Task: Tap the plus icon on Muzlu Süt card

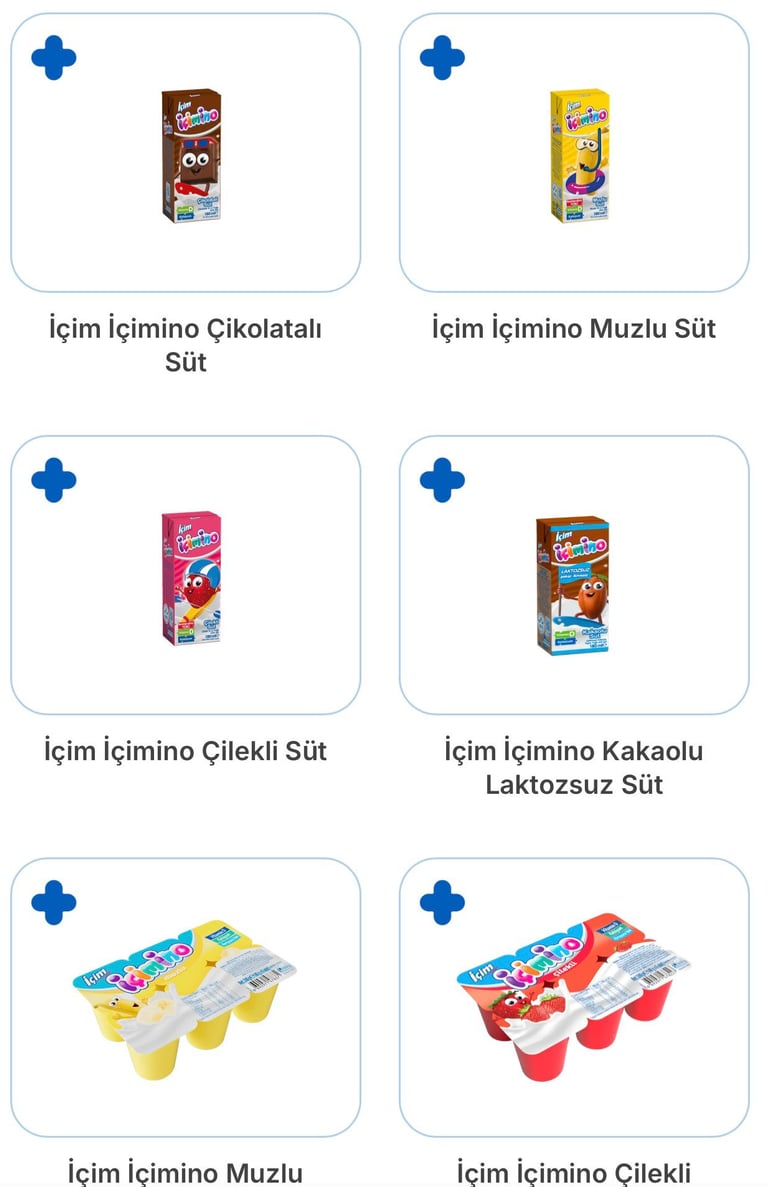Action: pos(442,58)
